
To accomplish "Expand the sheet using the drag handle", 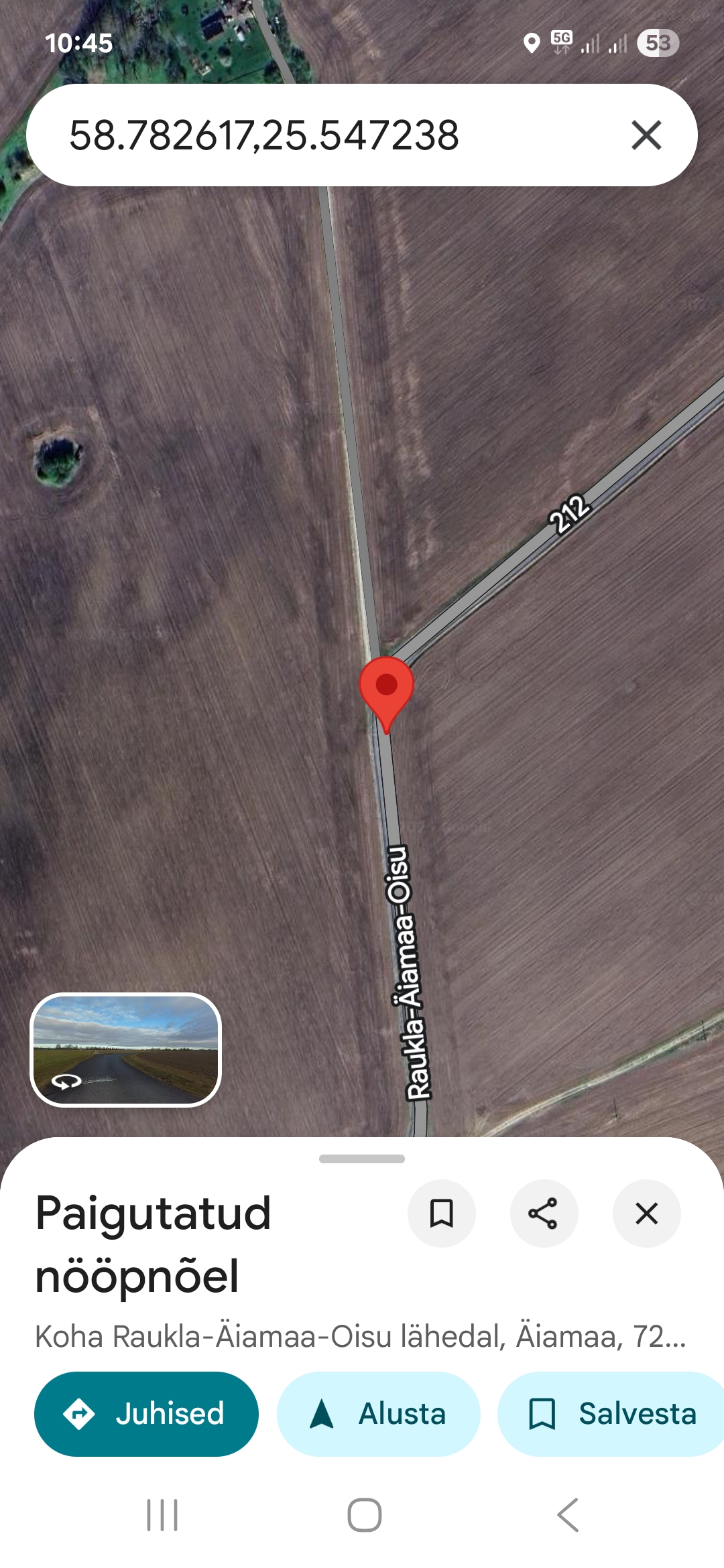I will pos(362,1159).
